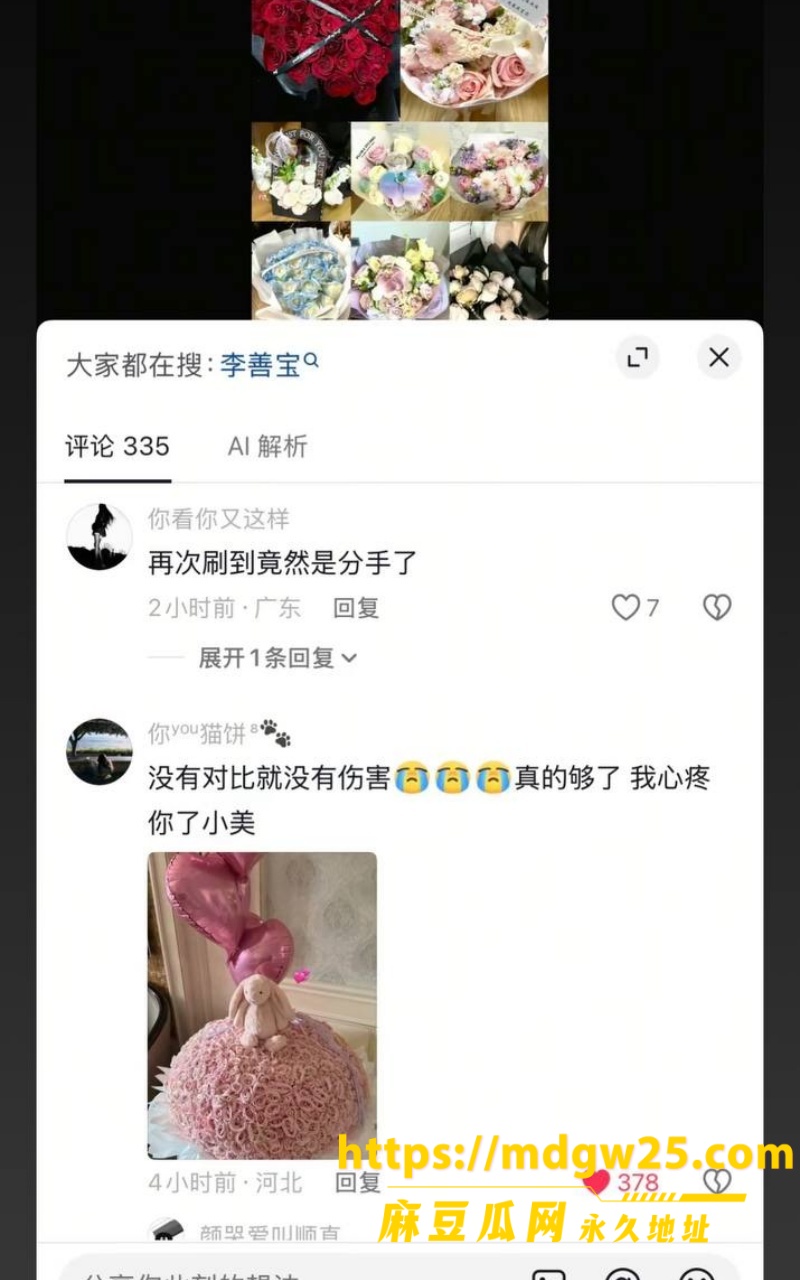Open the avatar of 你看你又这样

[x=99, y=537]
